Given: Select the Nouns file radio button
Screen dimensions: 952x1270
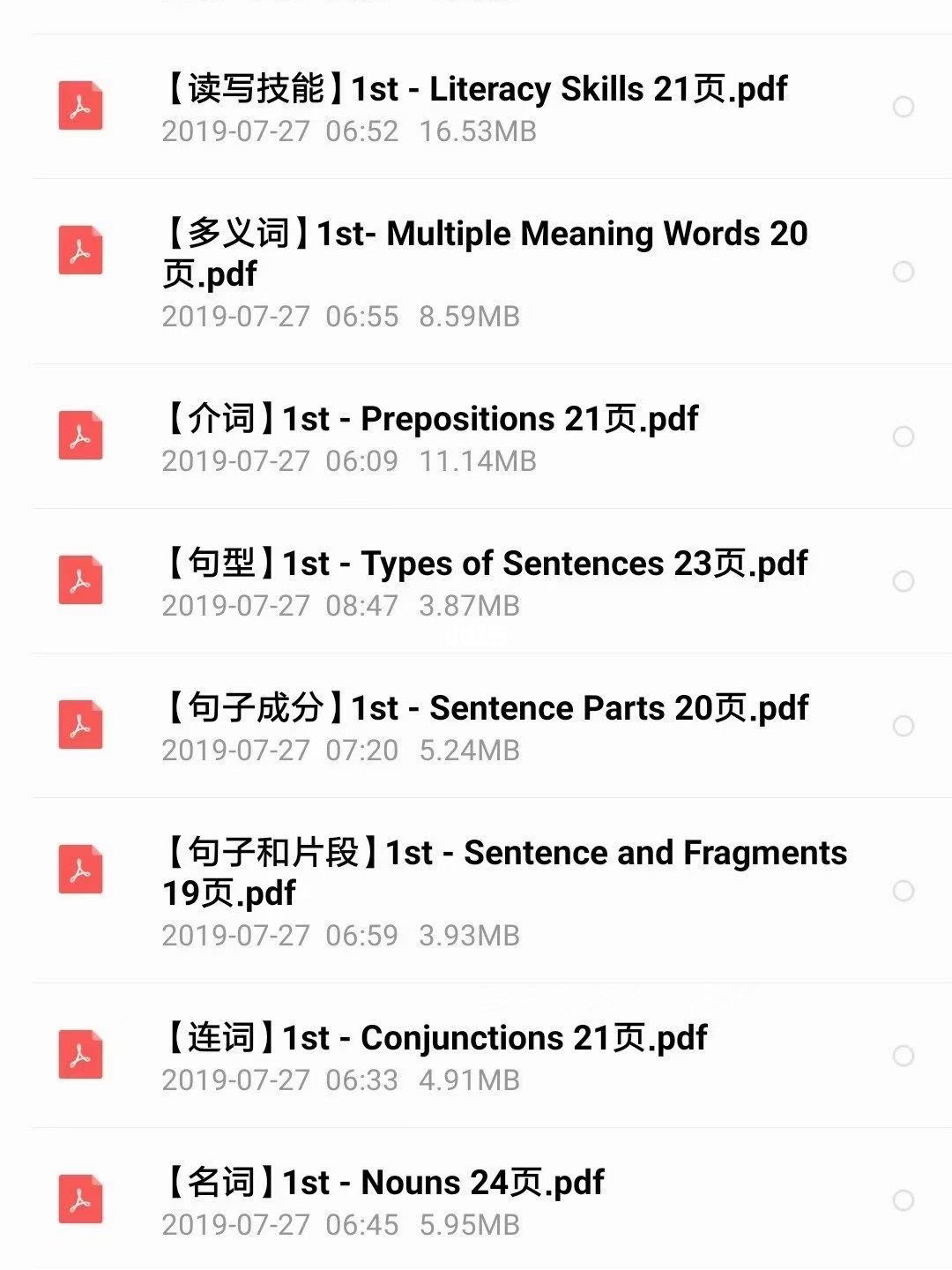Looking at the screenshot, I should 904,1200.
